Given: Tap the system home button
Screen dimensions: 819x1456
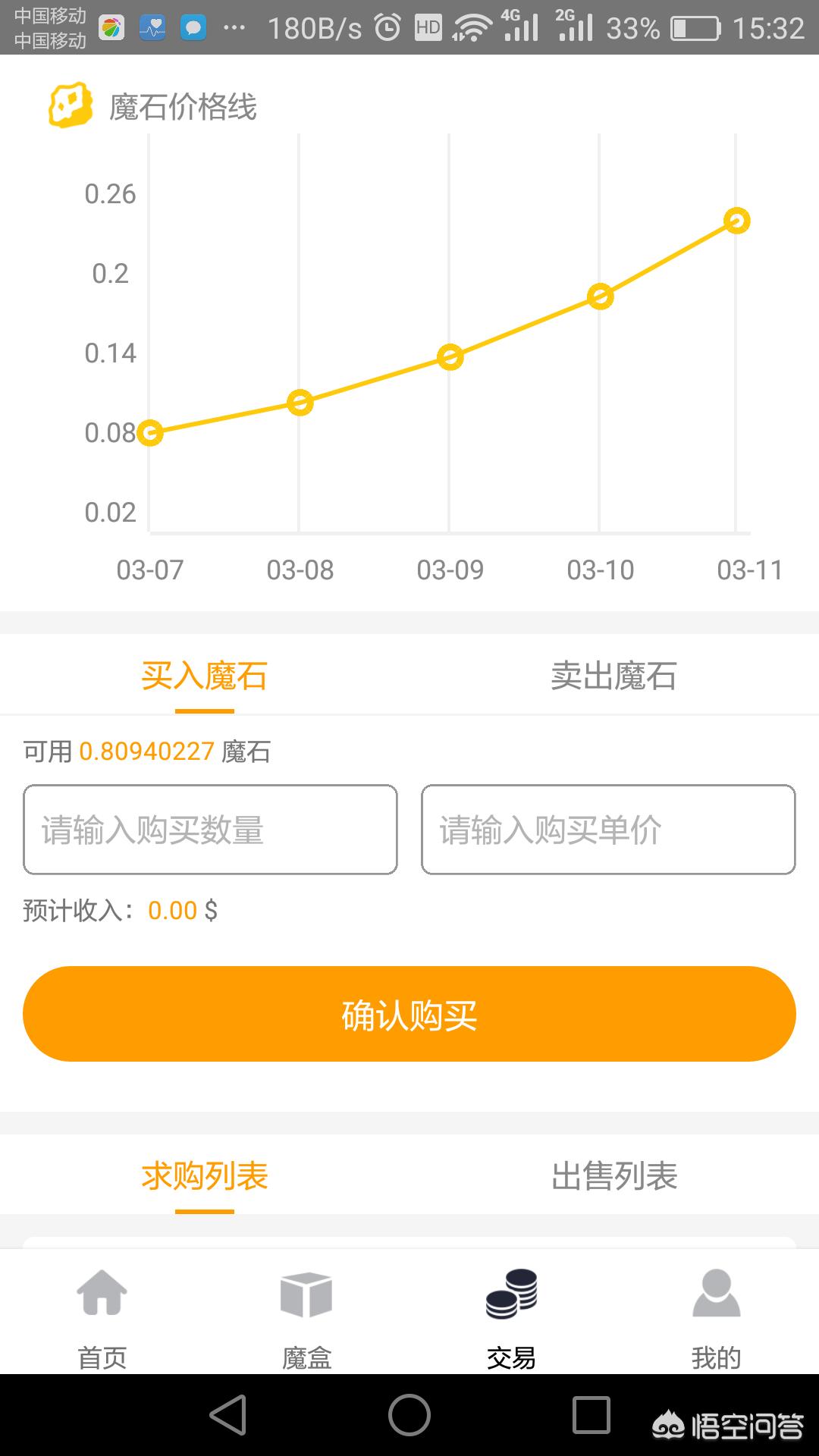Looking at the screenshot, I should click(x=409, y=1415).
